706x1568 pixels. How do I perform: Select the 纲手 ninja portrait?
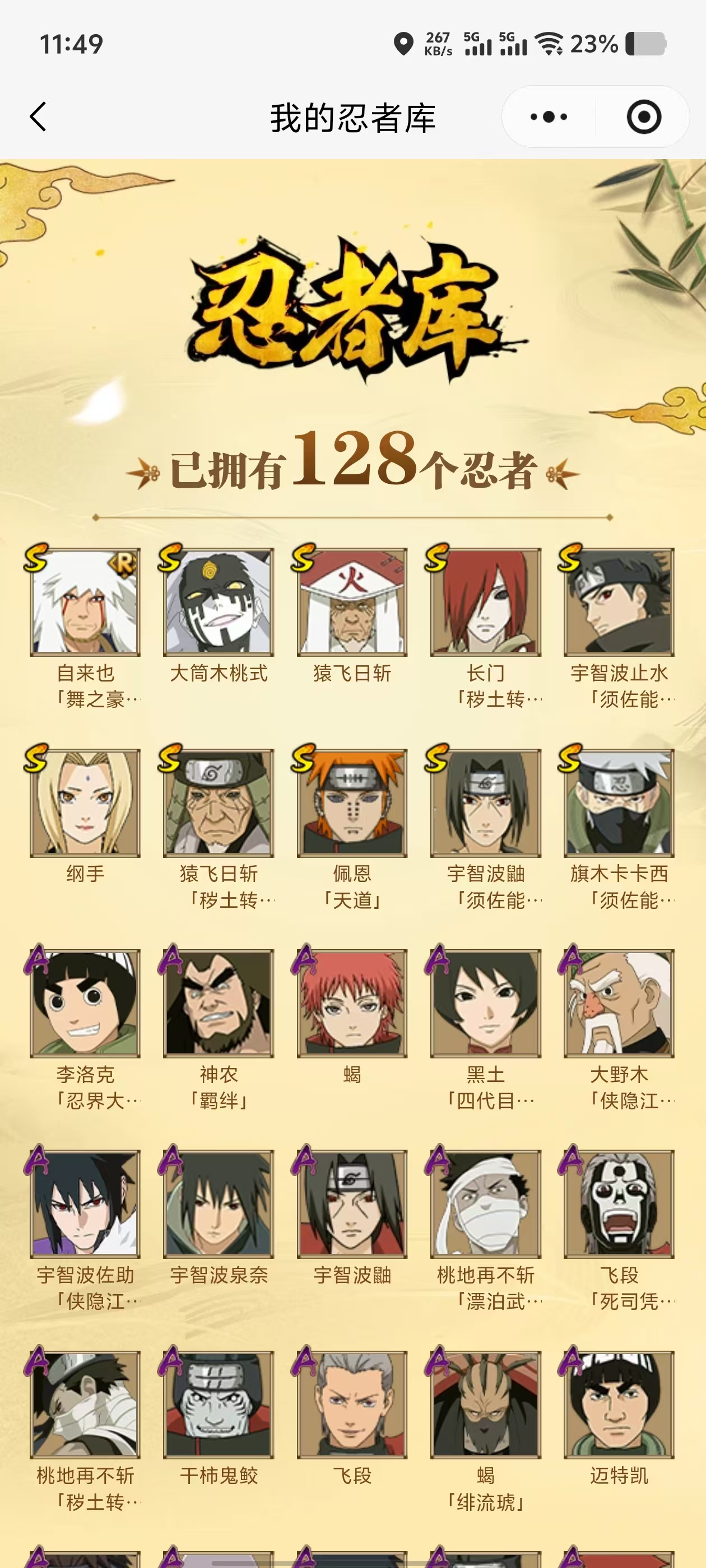coord(85,802)
